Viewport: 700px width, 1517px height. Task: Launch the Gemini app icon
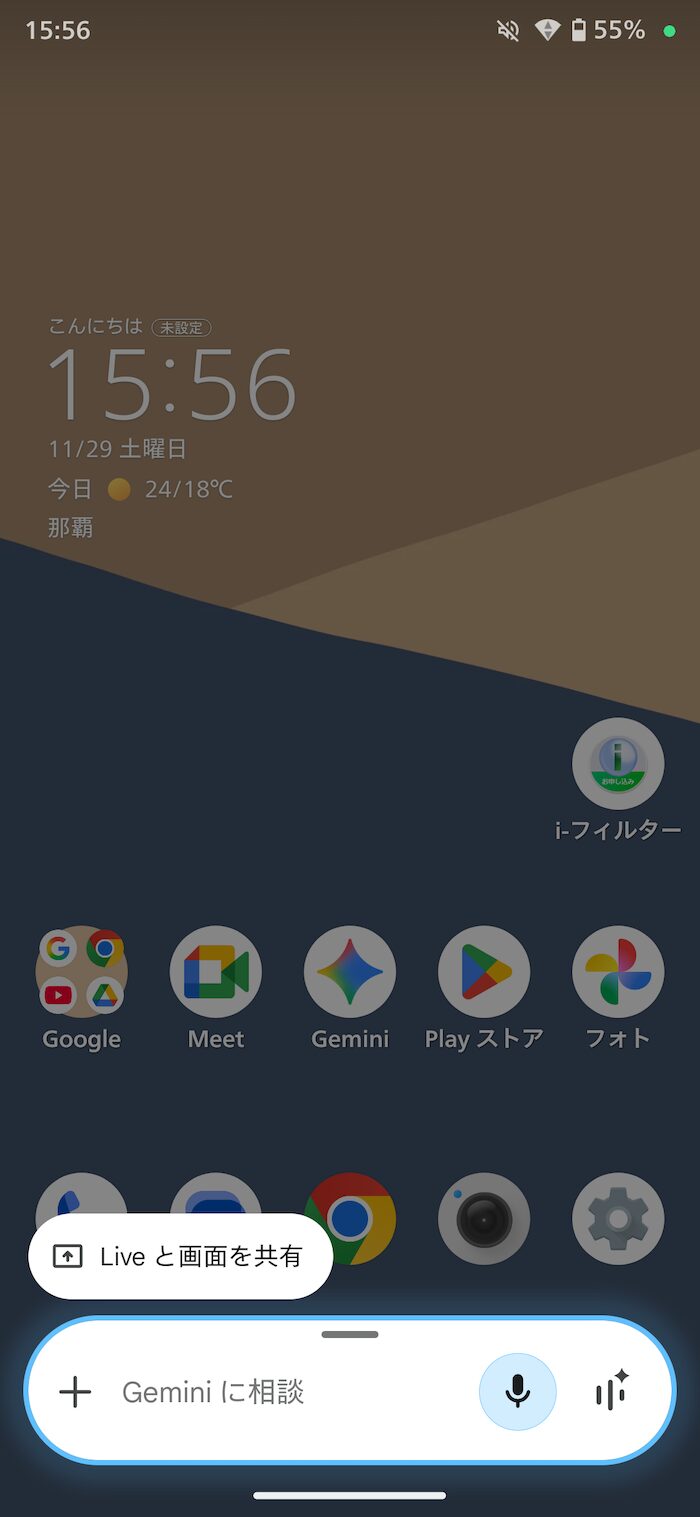coord(349,971)
